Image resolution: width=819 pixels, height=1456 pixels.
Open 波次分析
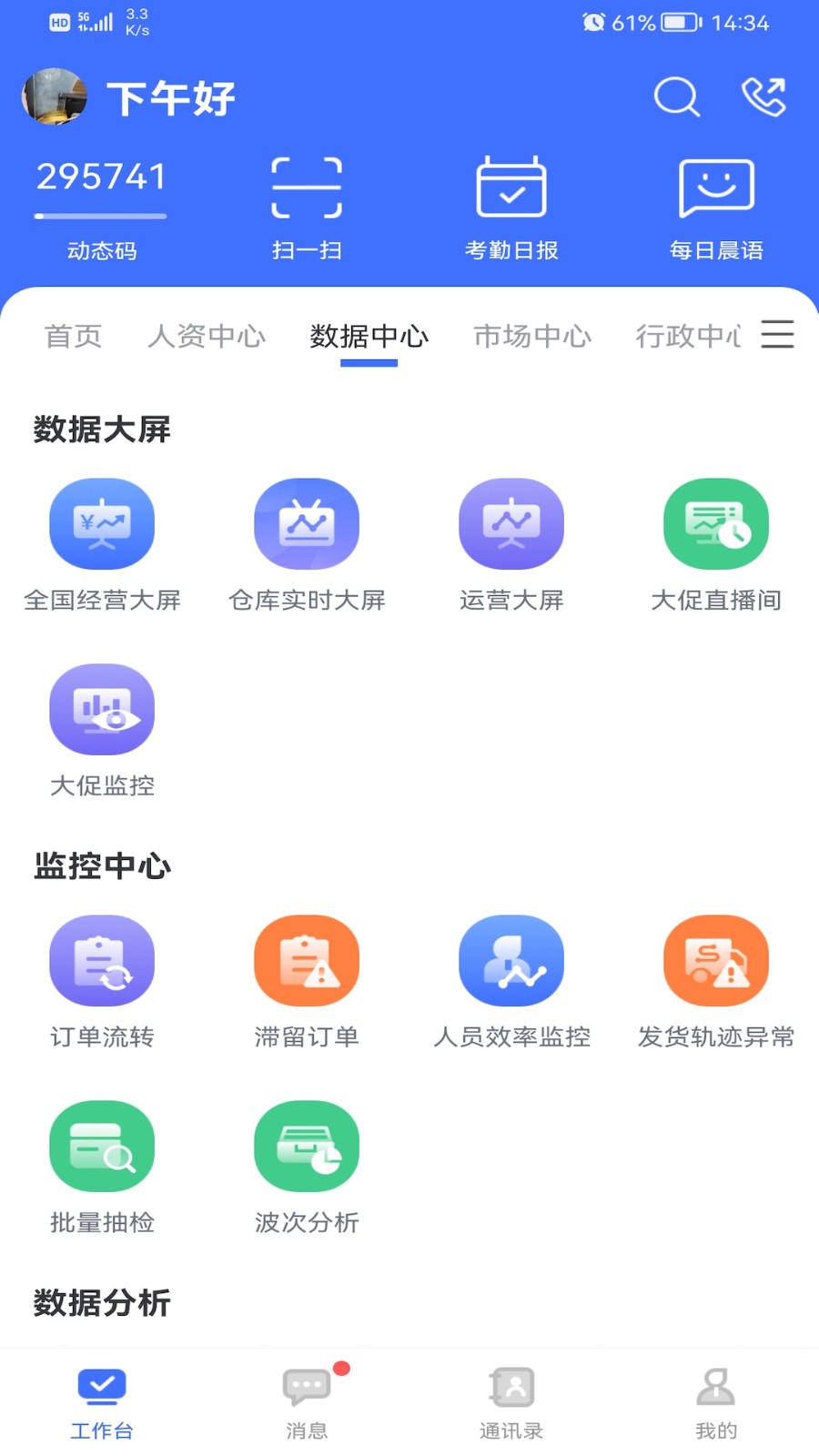[x=307, y=1167]
